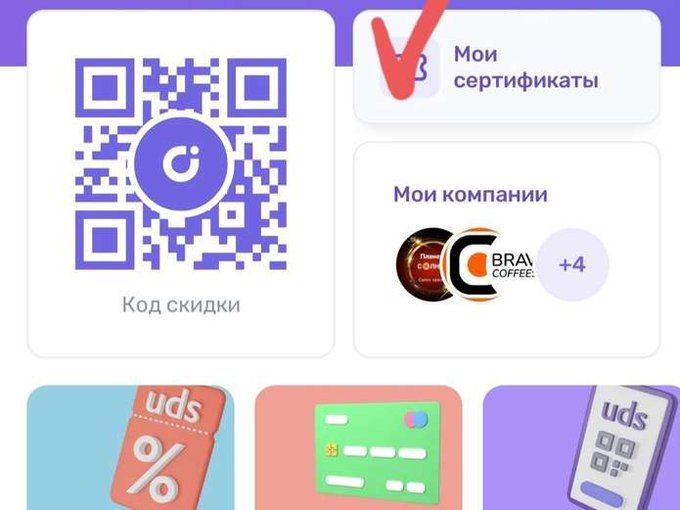Screen dimensions: 680x510
Task: Tap the +4 more companies badge
Action: point(572,265)
